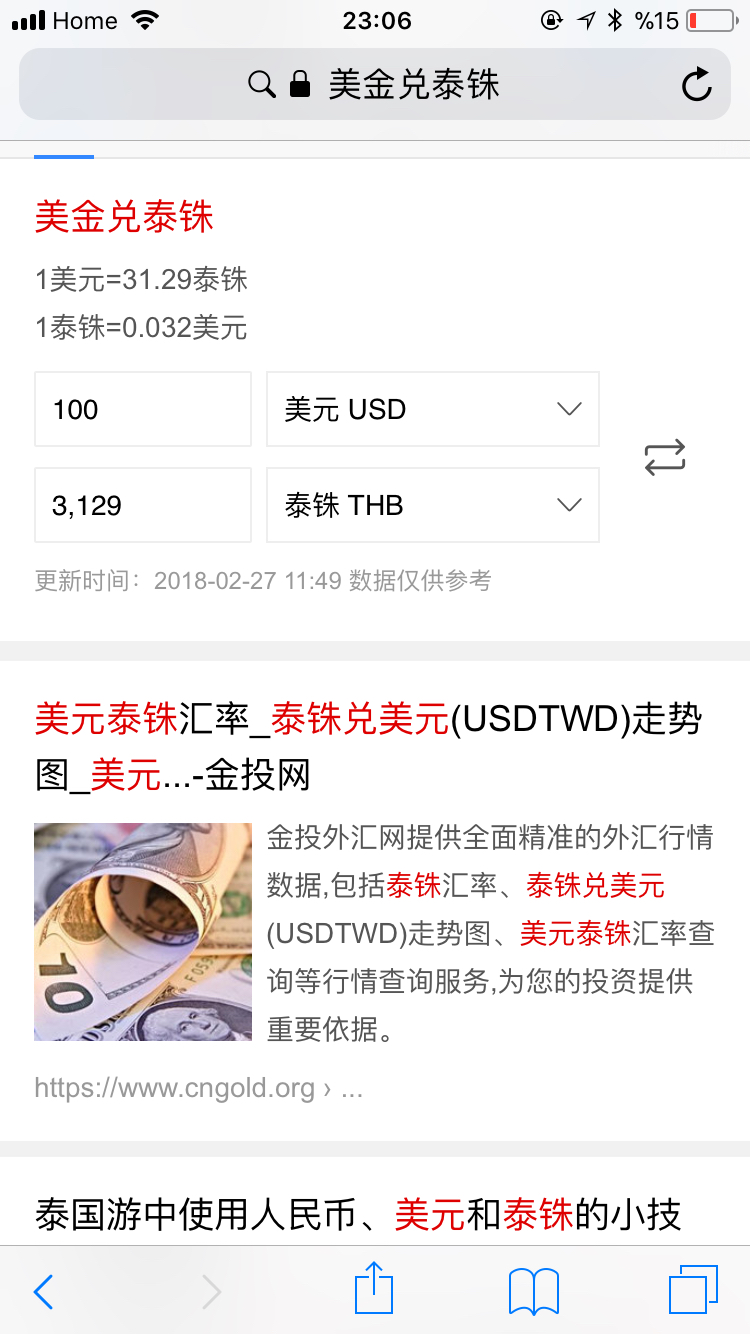Go back to the previous page
The height and width of the screenshot is (1334, 750).
pos(44,1292)
